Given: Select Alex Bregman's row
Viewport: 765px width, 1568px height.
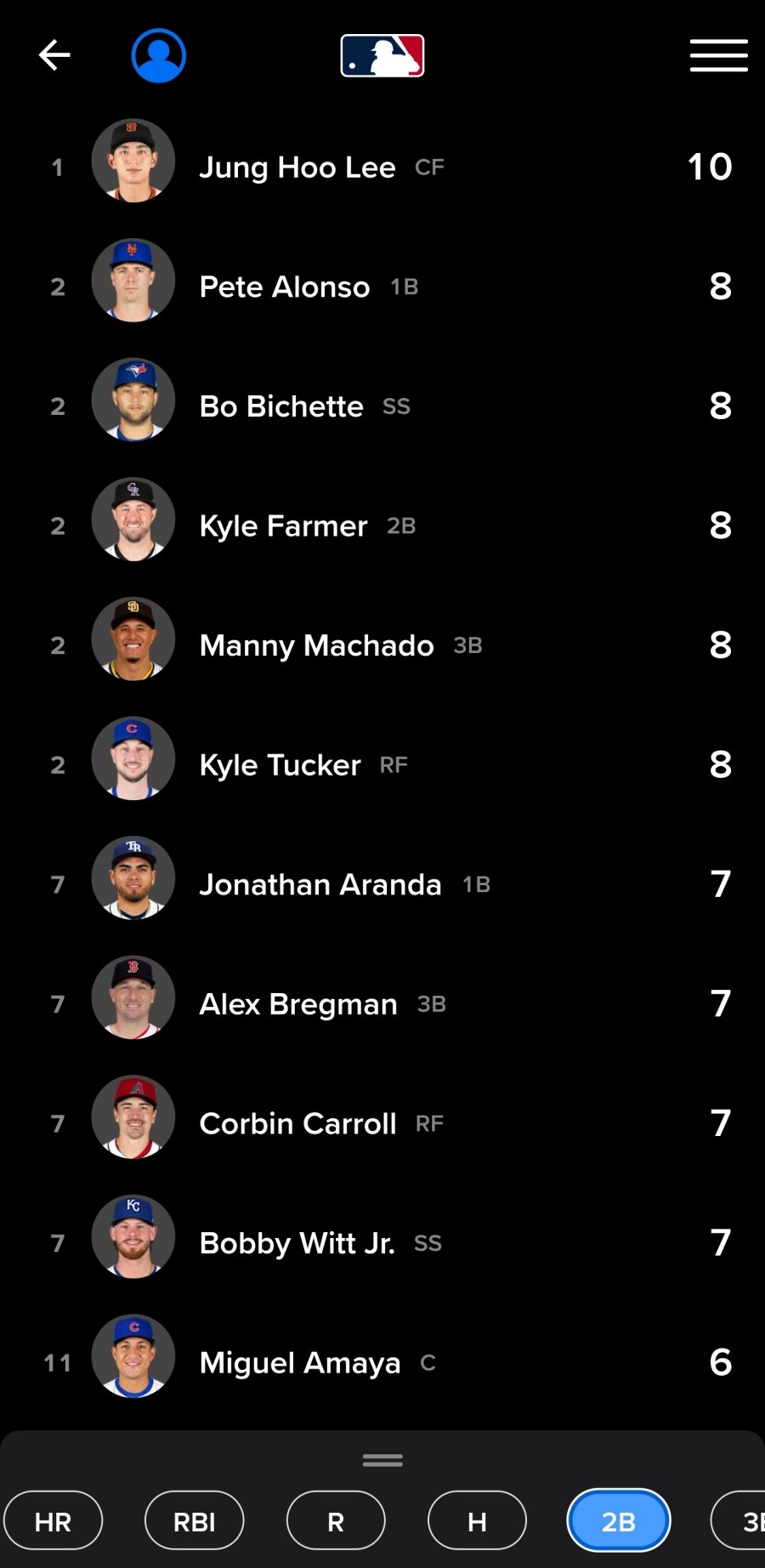Looking at the screenshot, I should [297, 1004].
